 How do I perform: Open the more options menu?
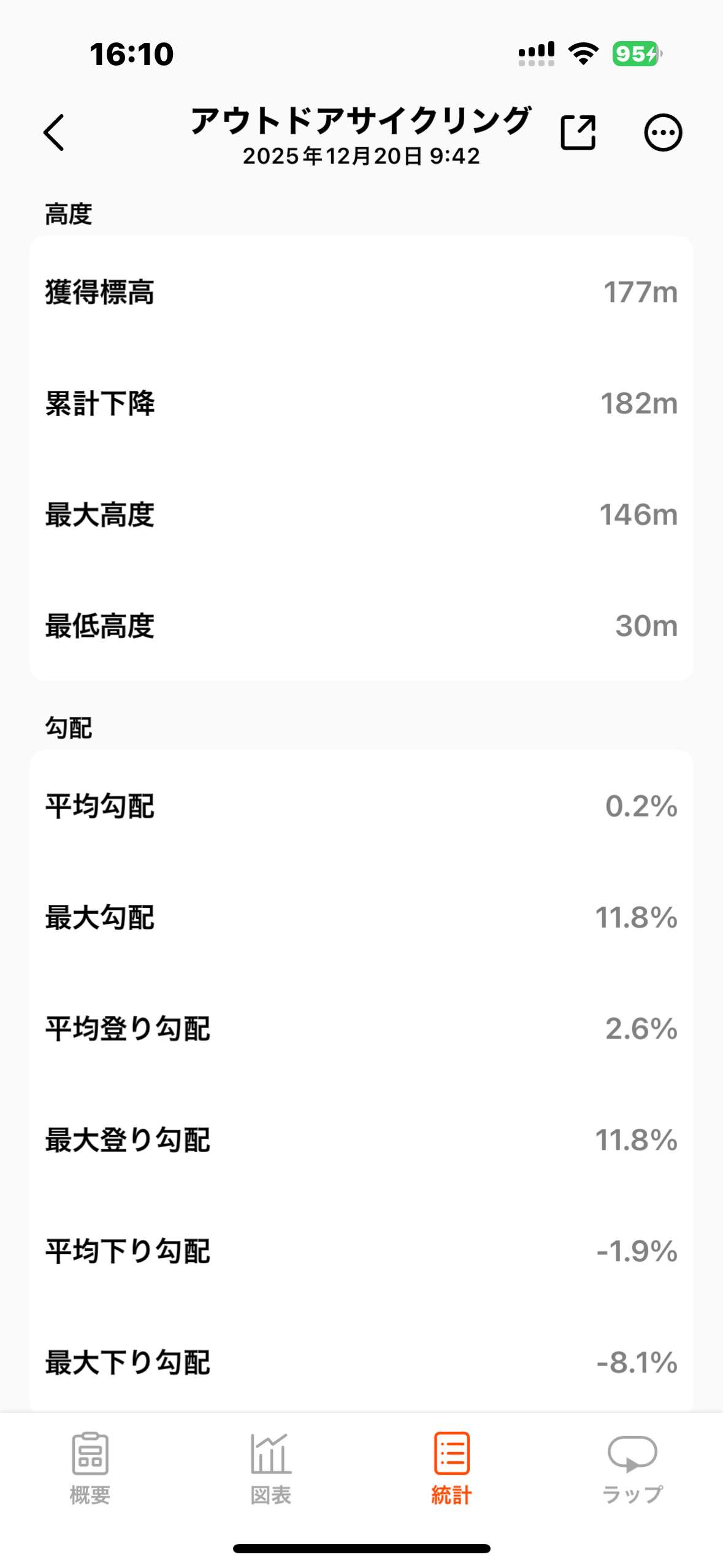tap(662, 133)
